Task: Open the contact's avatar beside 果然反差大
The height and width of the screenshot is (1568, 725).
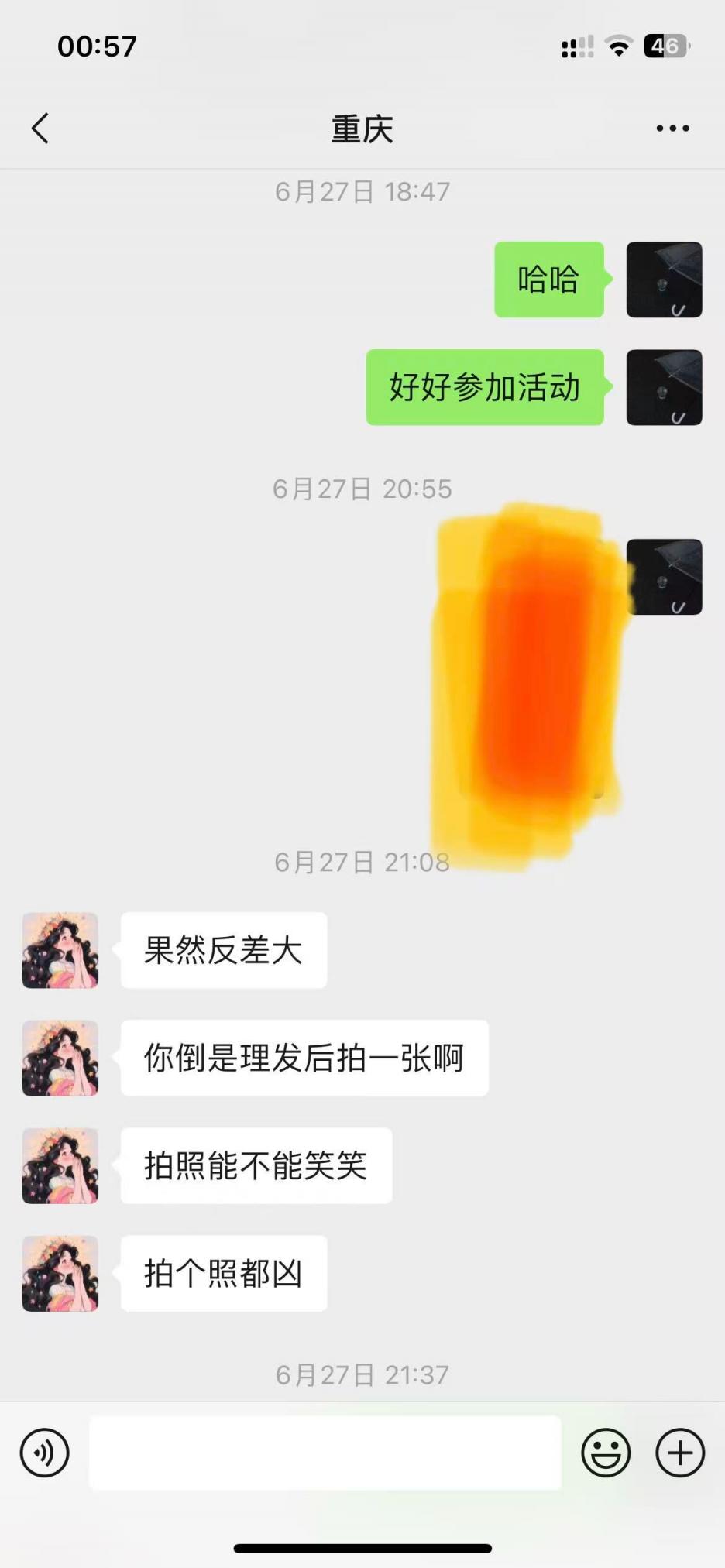Action: click(x=60, y=950)
